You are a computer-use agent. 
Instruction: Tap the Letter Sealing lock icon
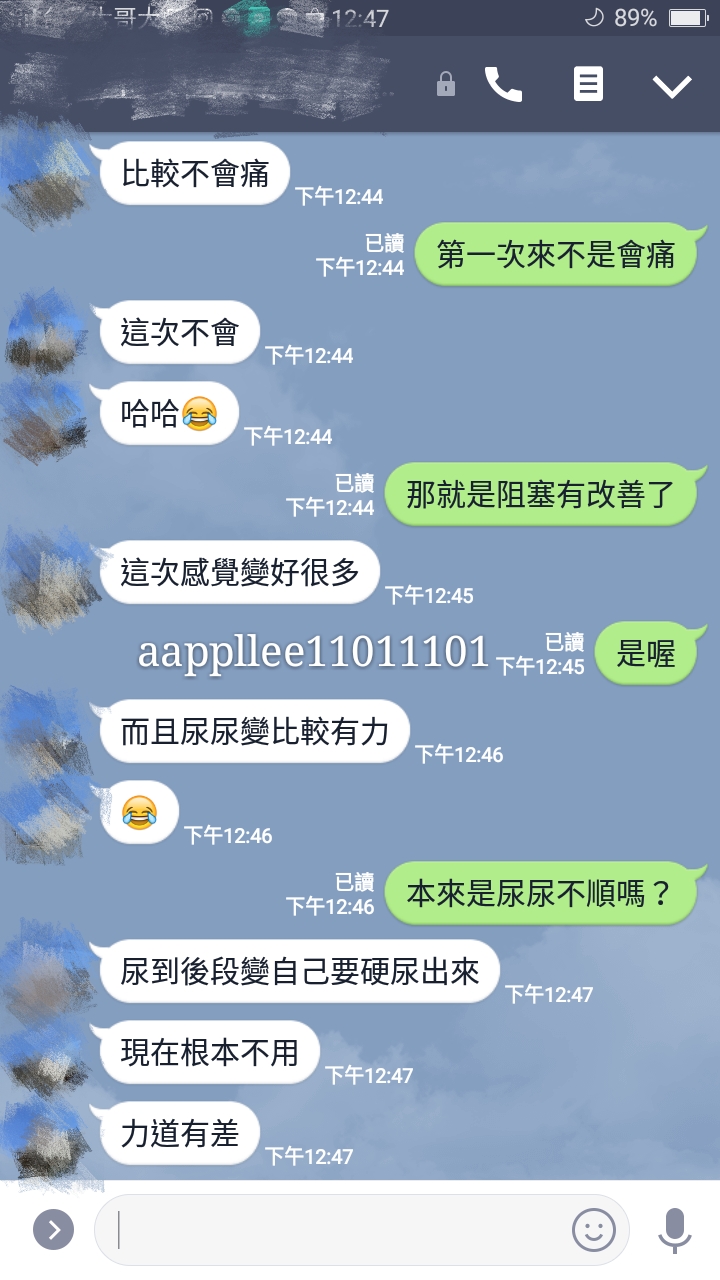[x=446, y=85]
